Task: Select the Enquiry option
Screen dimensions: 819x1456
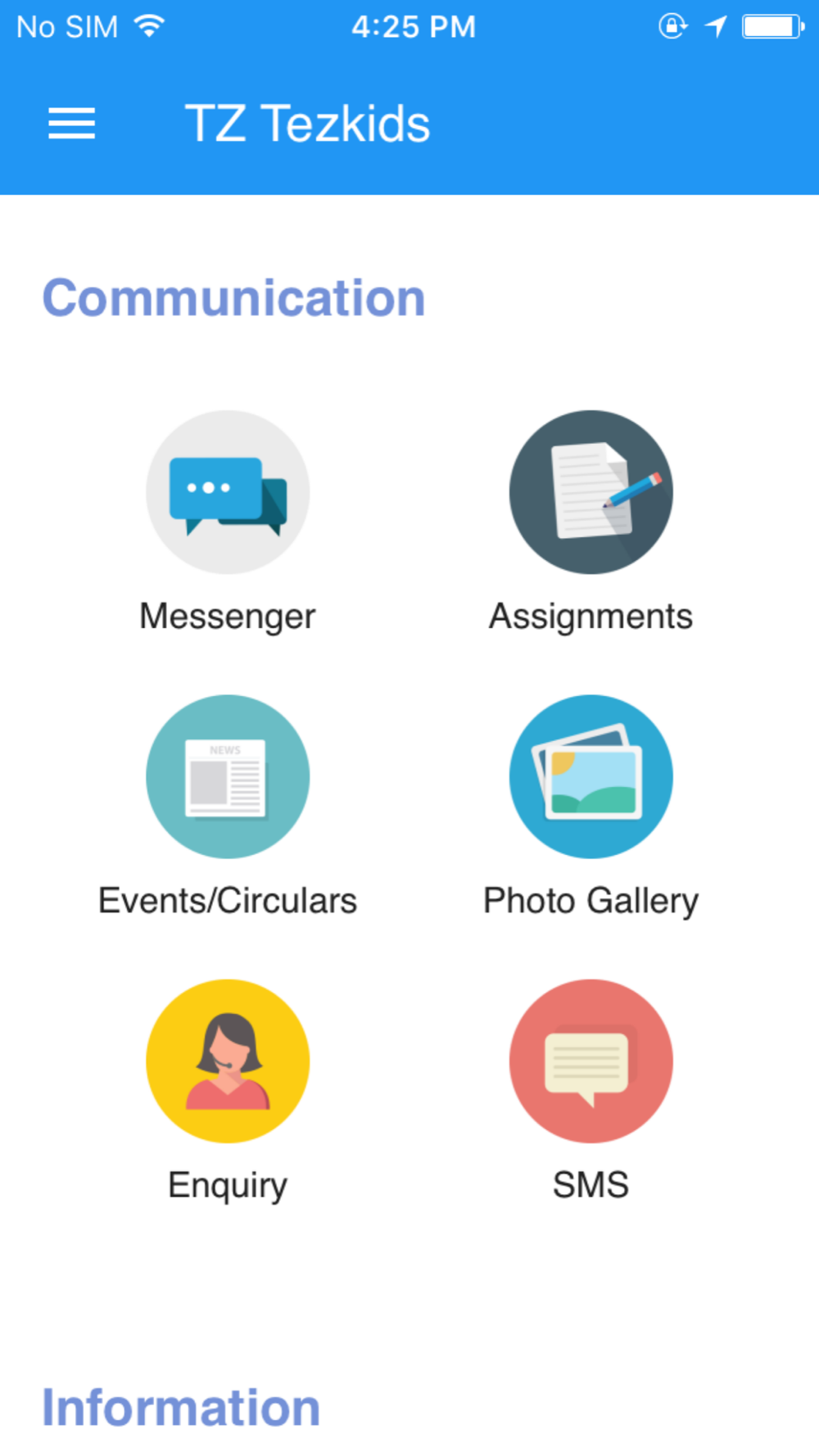Action: (228, 1060)
